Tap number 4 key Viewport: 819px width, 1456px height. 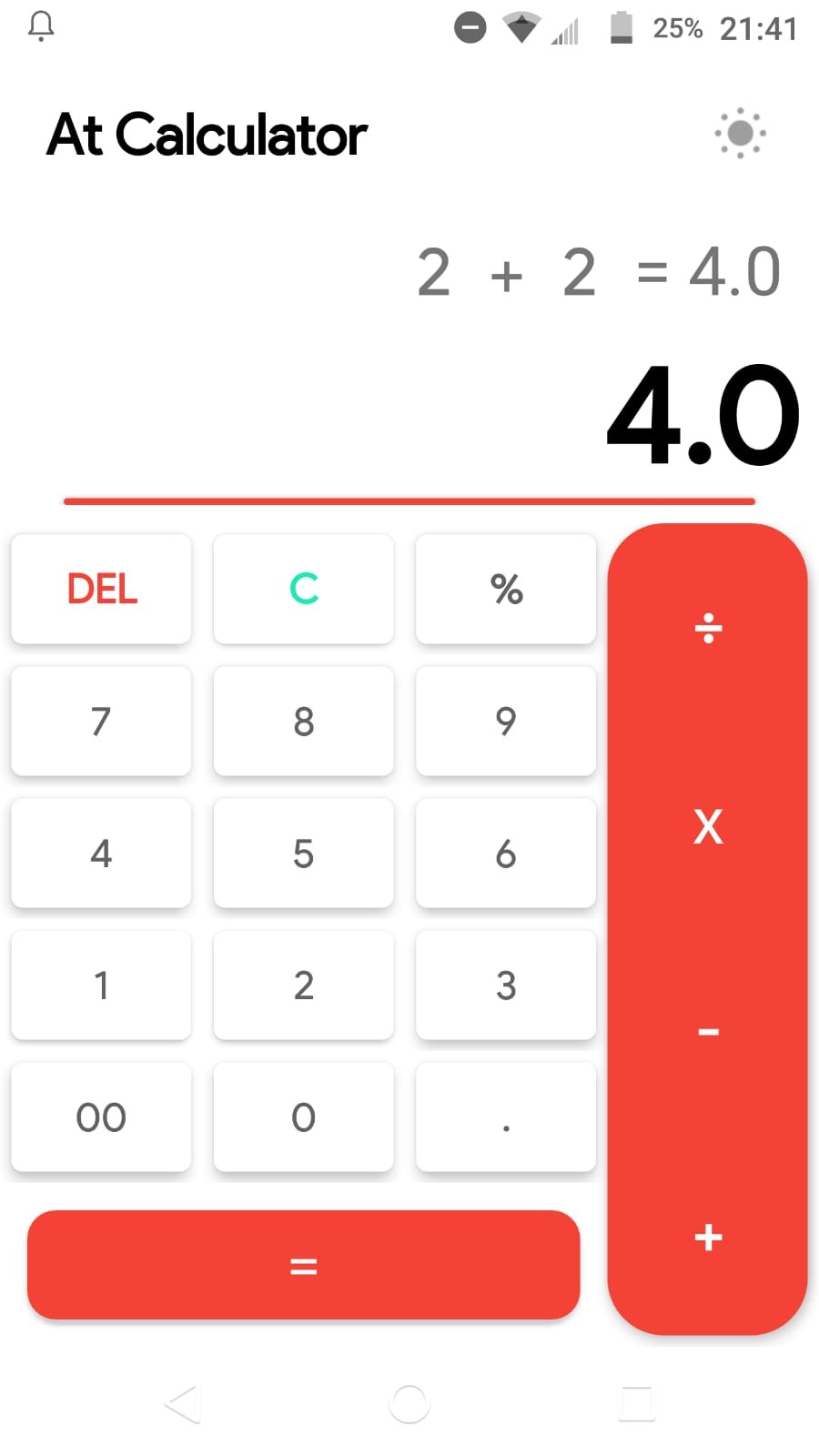point(101,853)
